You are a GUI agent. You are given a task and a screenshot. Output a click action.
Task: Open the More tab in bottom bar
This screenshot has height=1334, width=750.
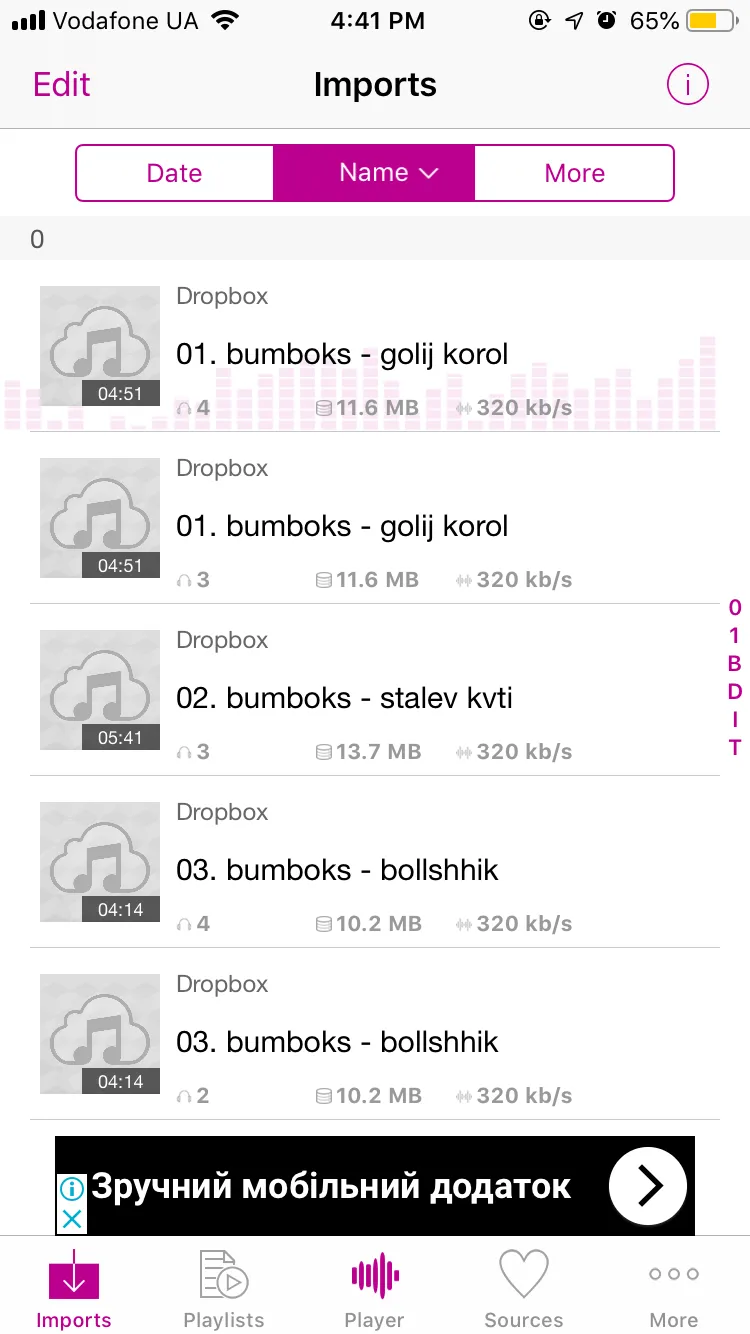[x=674, y=1290]
